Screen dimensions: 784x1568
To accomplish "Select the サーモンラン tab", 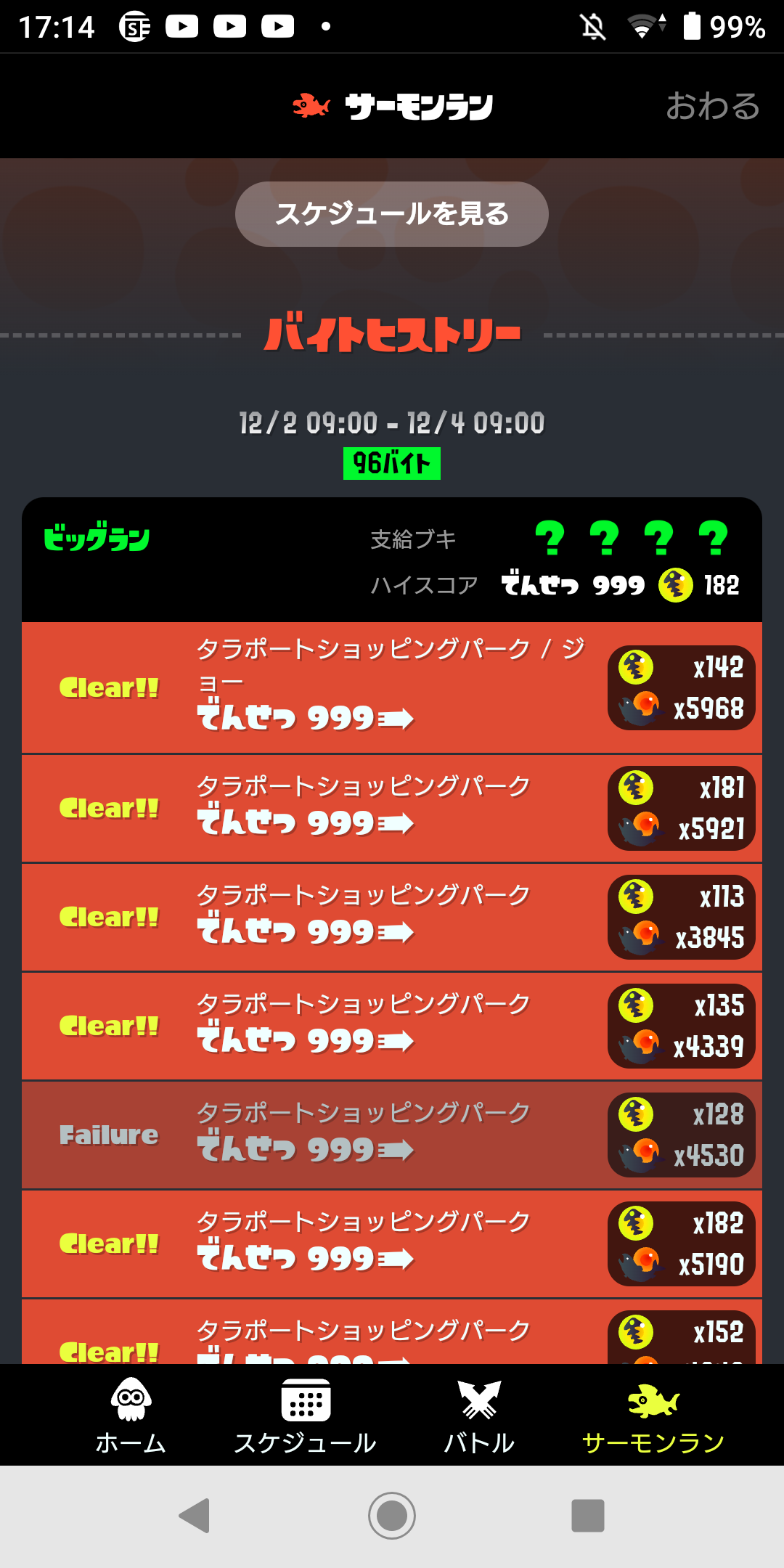I will click(x=653, y=1416).
